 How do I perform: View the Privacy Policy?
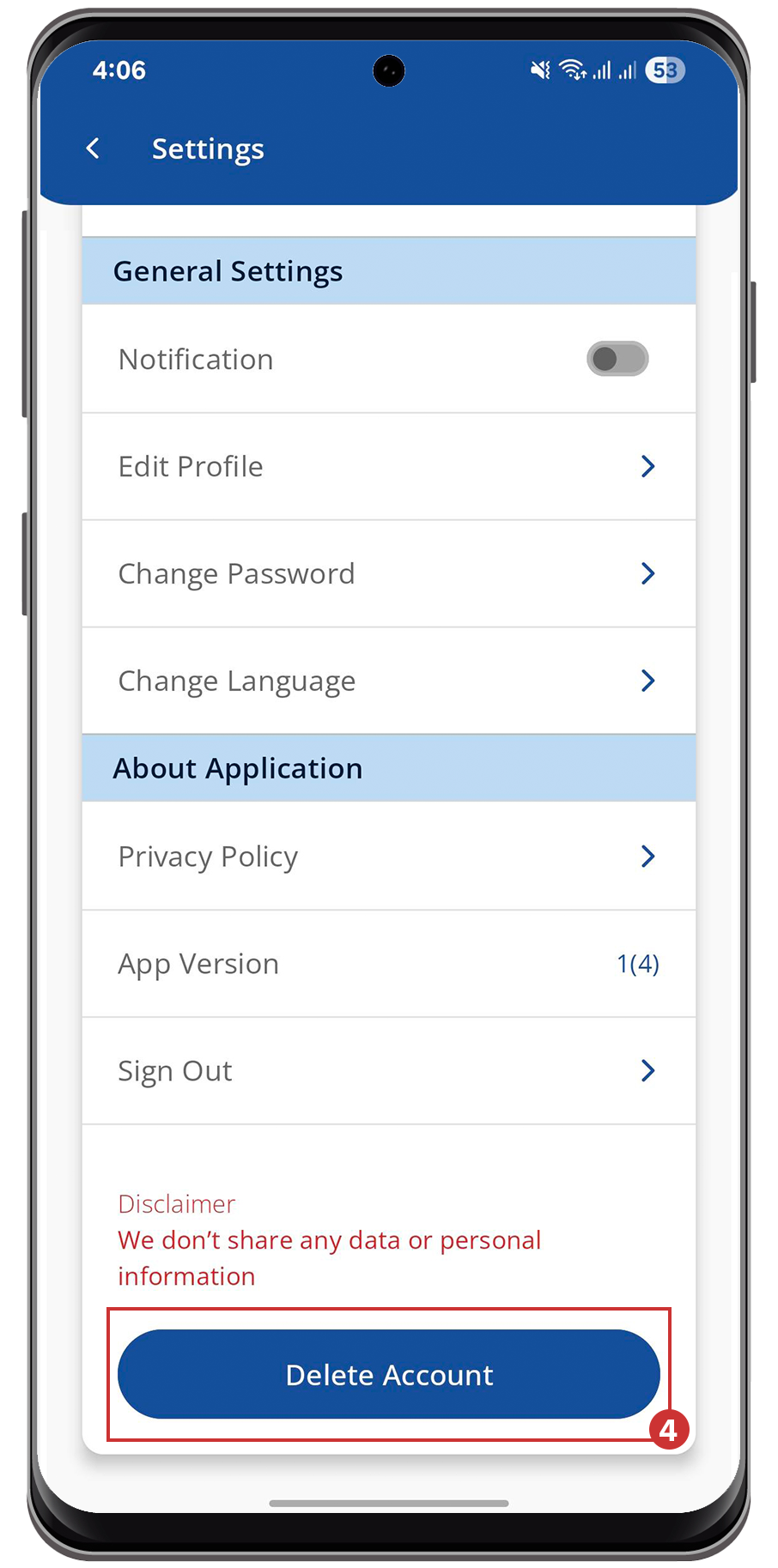tap(388, 857)
